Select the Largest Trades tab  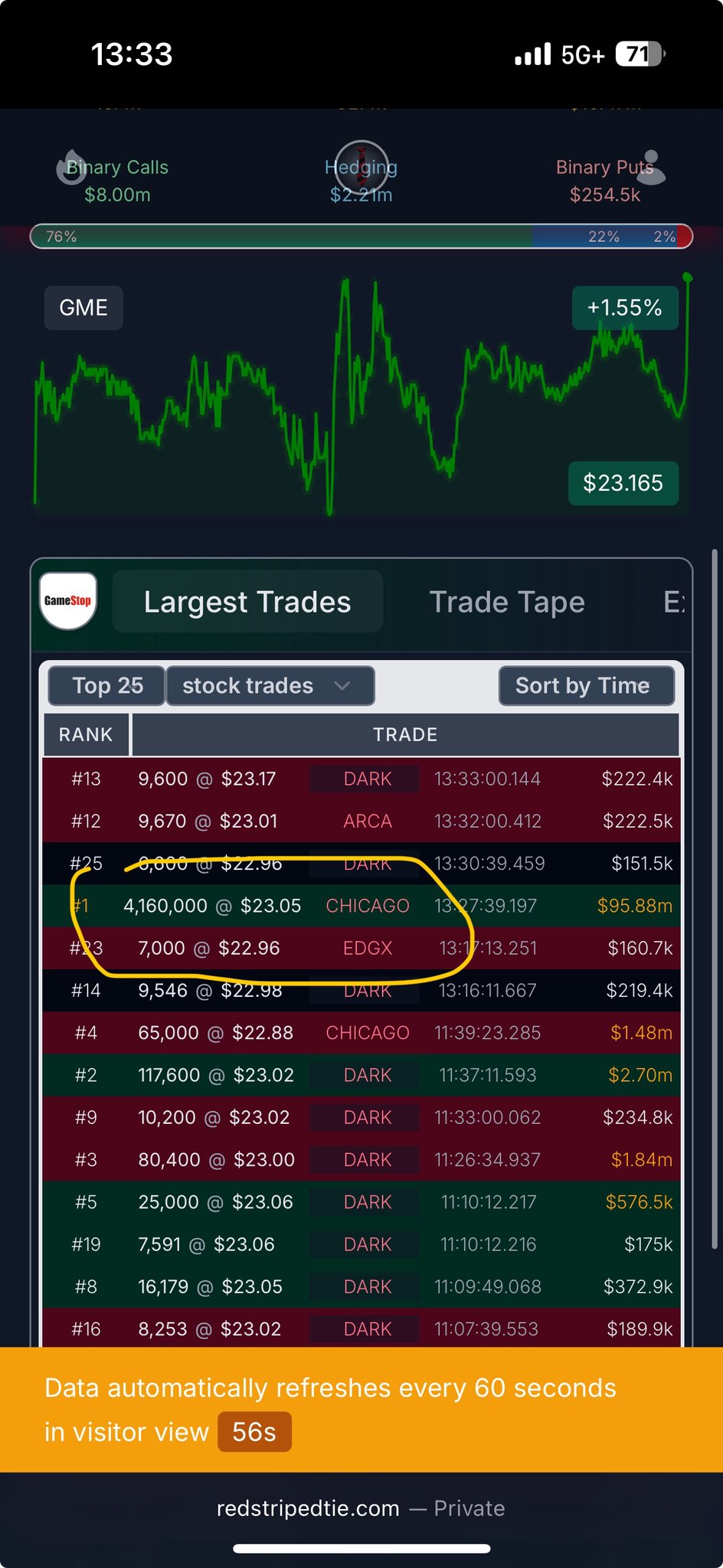[x=247, y=603]
